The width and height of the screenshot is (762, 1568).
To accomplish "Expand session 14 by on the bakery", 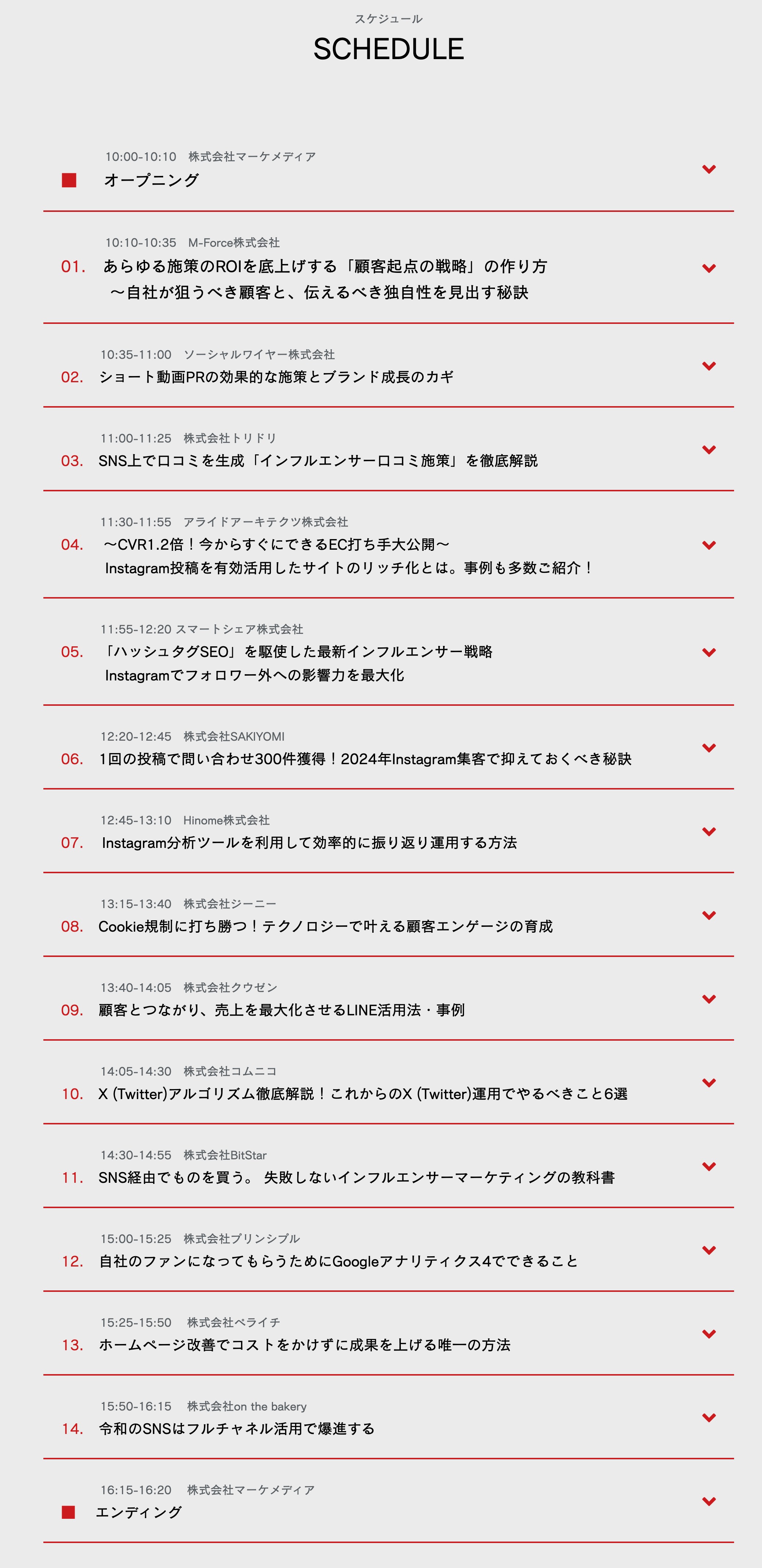I will coord(708,1418).
